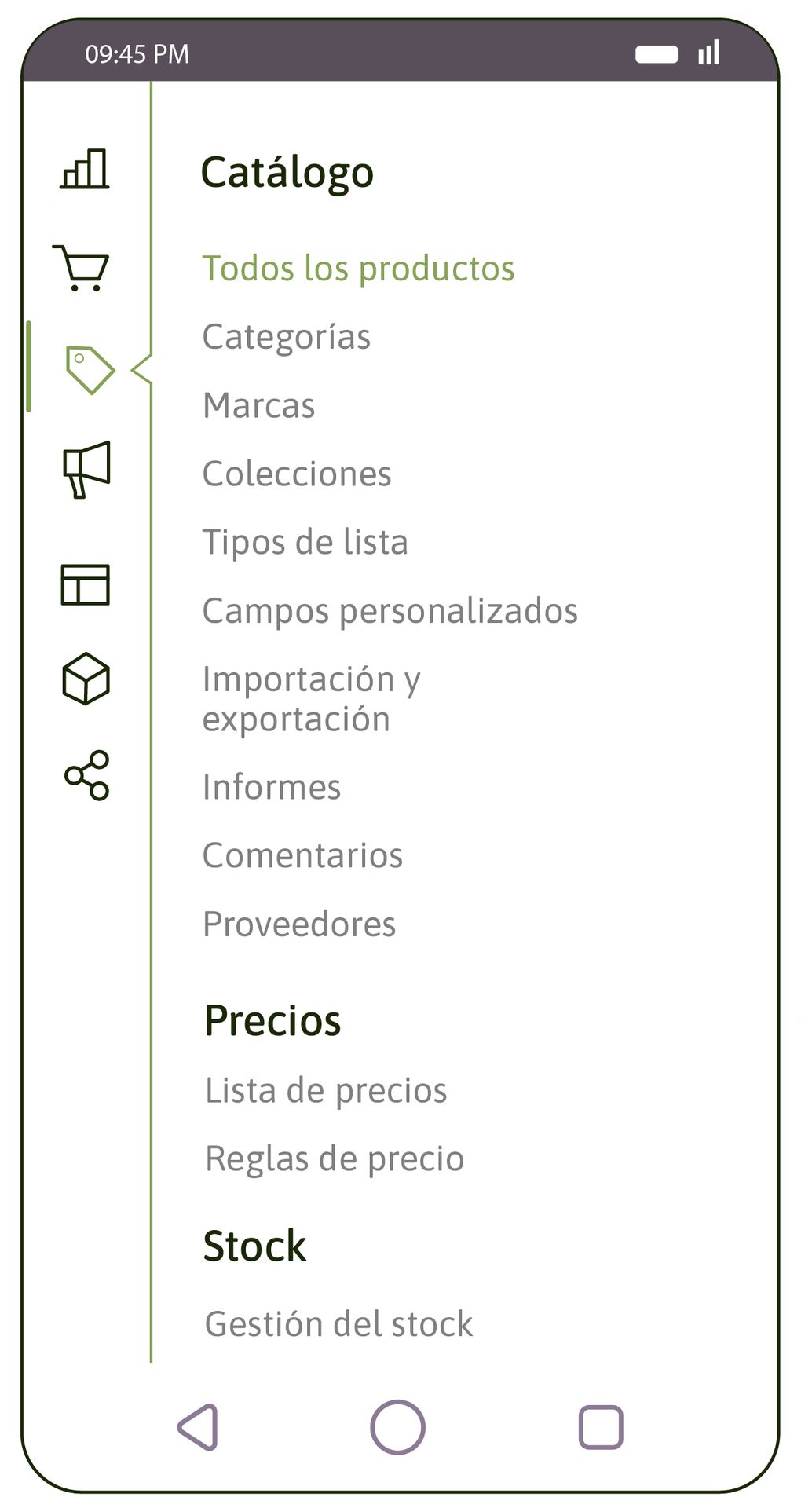Image resolution: width=812 pixels, height=1508 pixels.
Task: Select the price tag catalog icon
Action: [90, 369]
